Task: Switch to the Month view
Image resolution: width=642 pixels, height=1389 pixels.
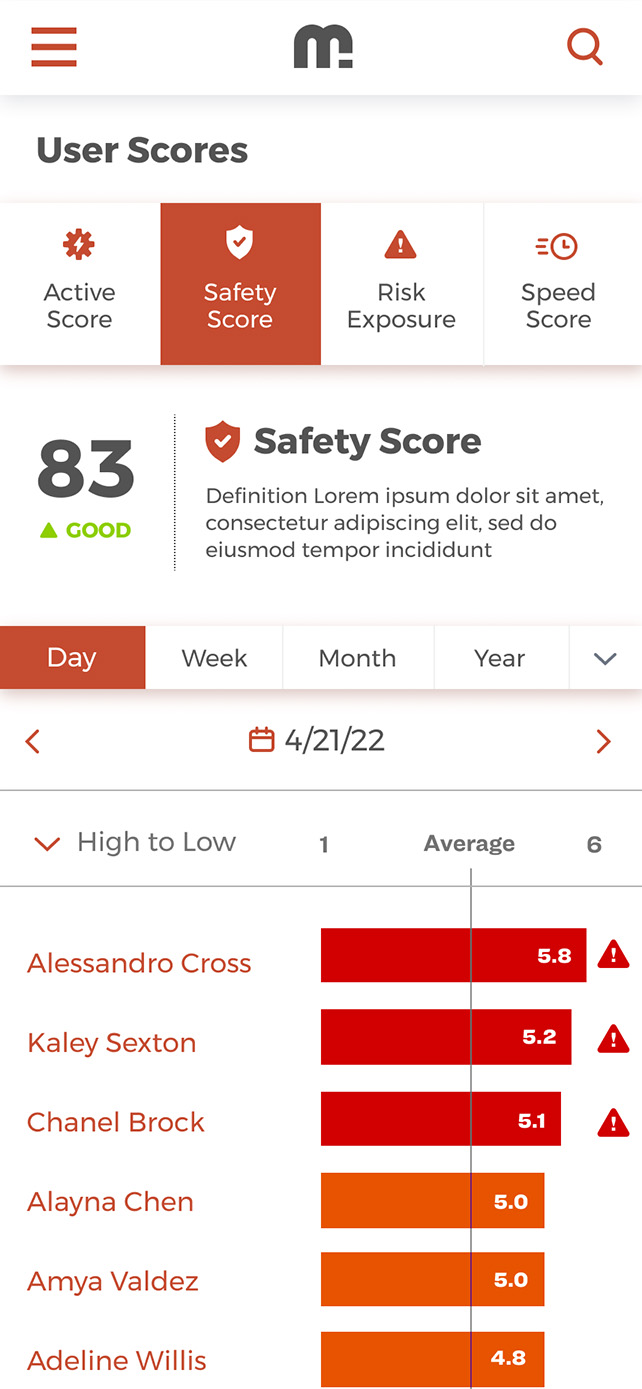Action: (357, 658)
